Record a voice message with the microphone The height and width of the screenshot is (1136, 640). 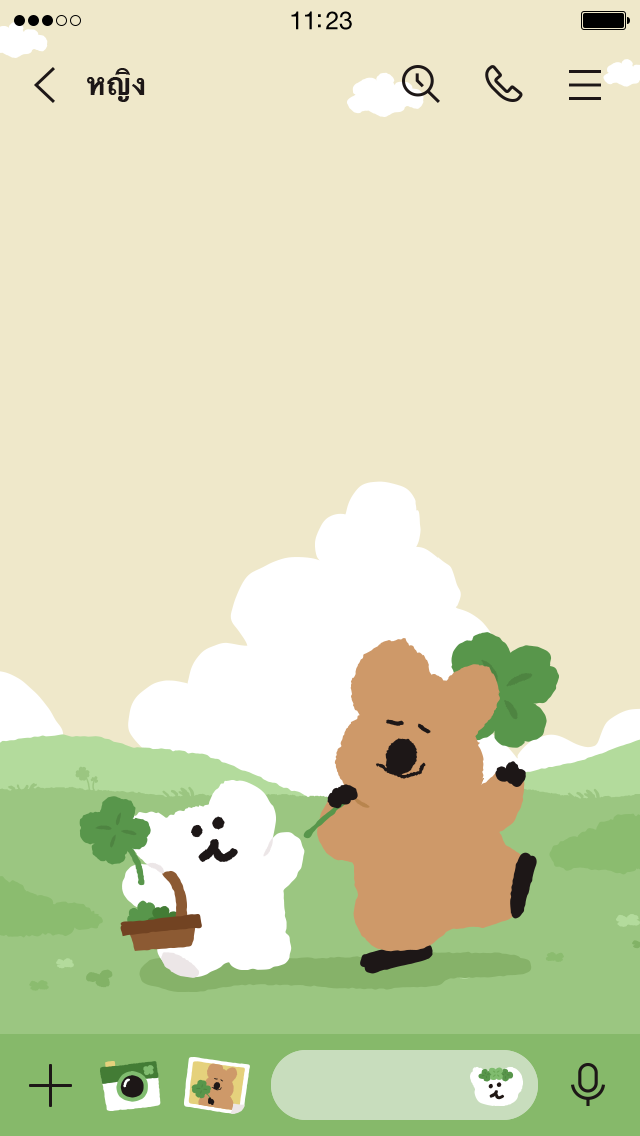(588, 1085)
